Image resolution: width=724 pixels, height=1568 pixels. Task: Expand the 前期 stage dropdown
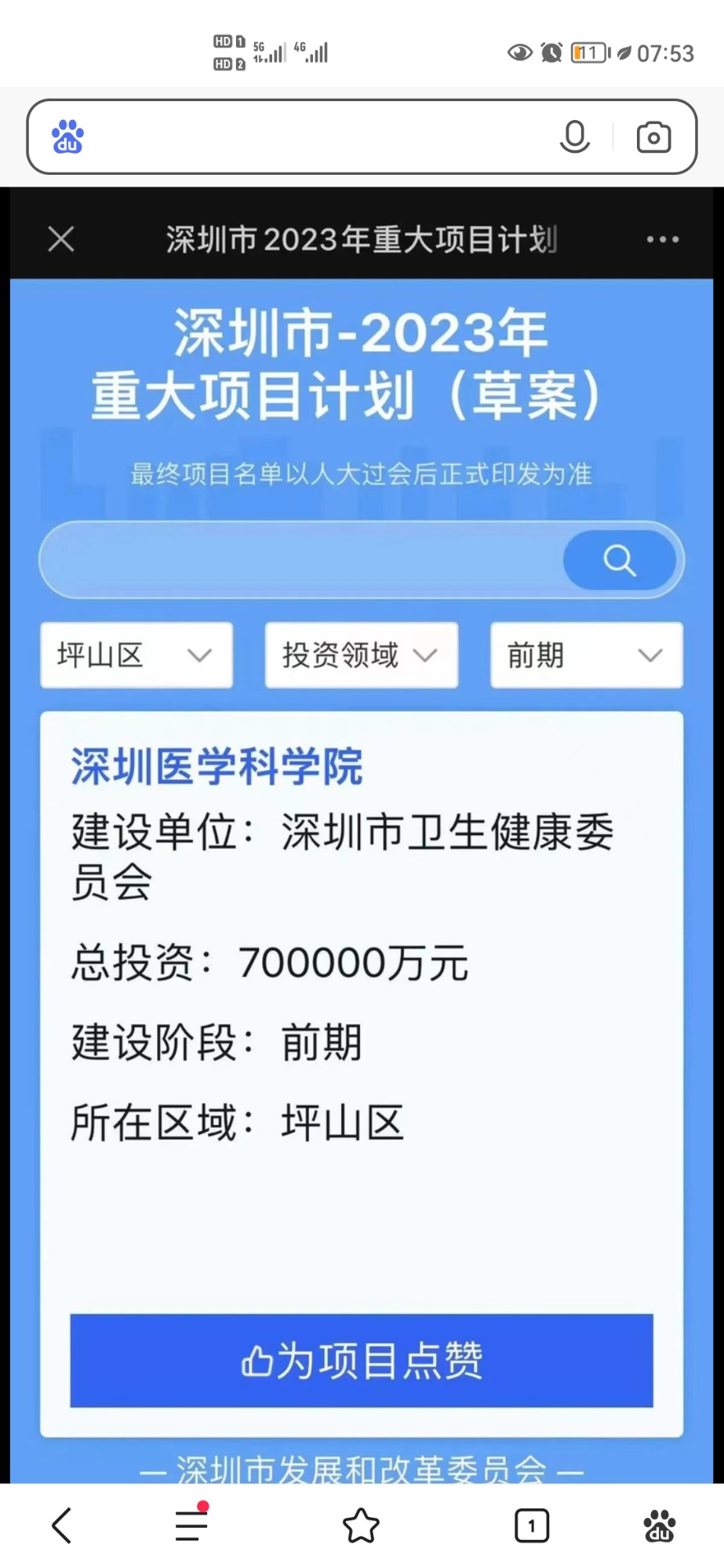(586, 655)
